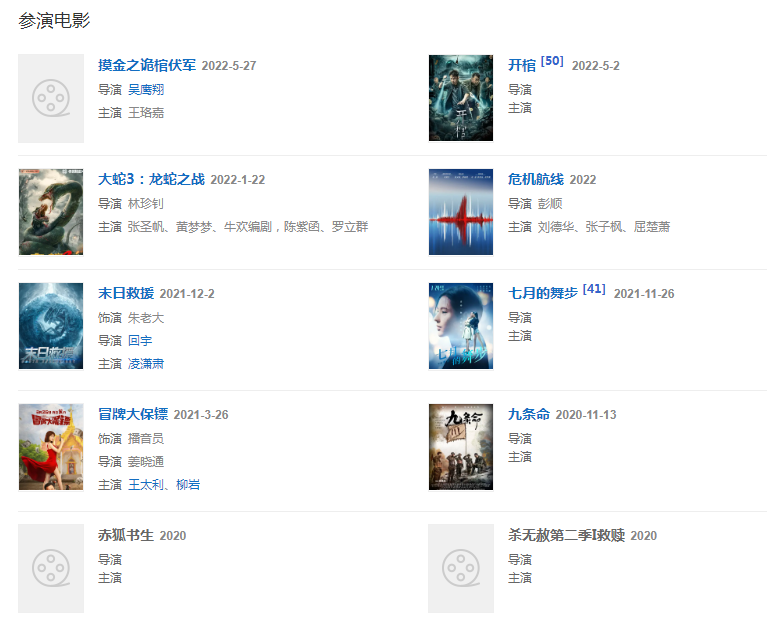Viewport: 767px width, 618px height.
Task: View reference [41] beside 七月的舞步
Action: point(594,289)
